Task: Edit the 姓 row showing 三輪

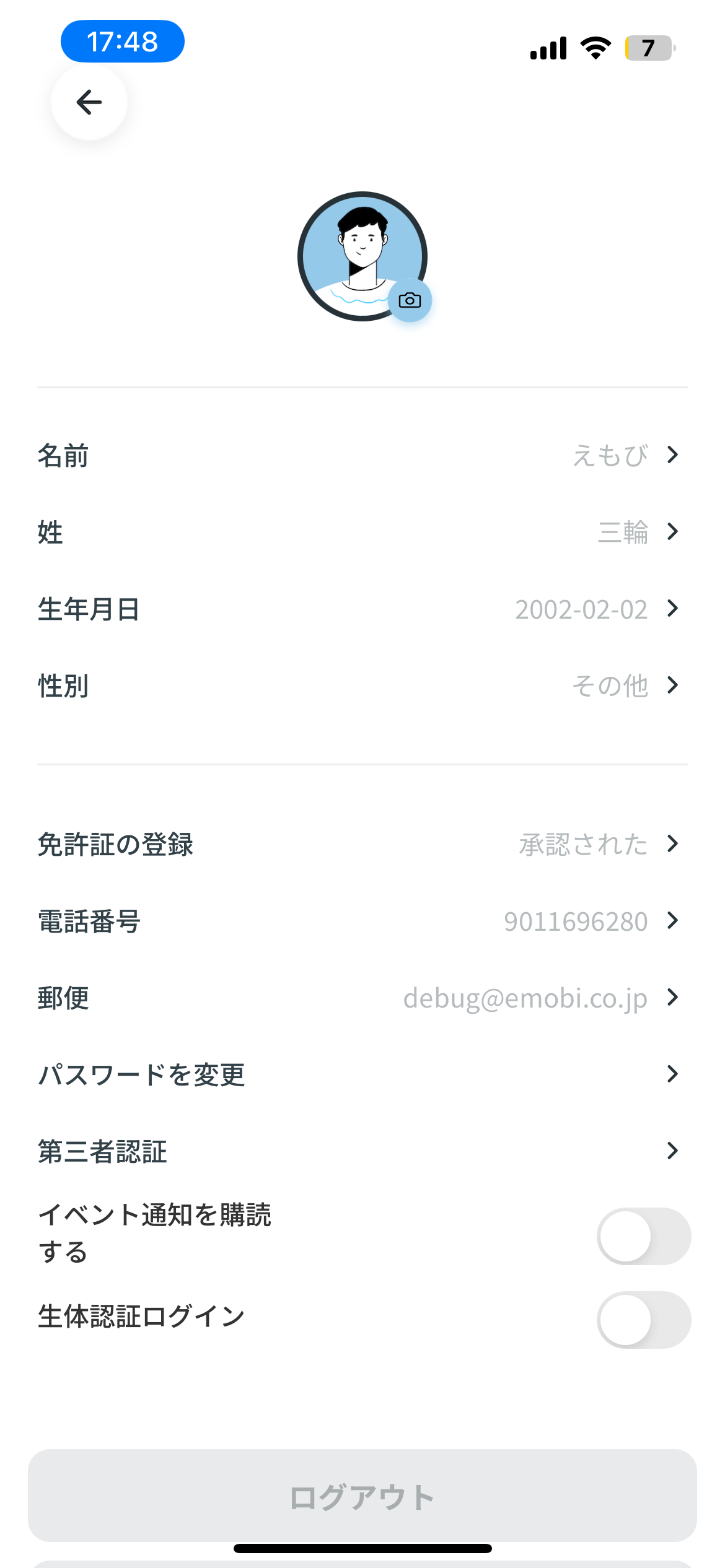Action: click(x=362, y=532)
